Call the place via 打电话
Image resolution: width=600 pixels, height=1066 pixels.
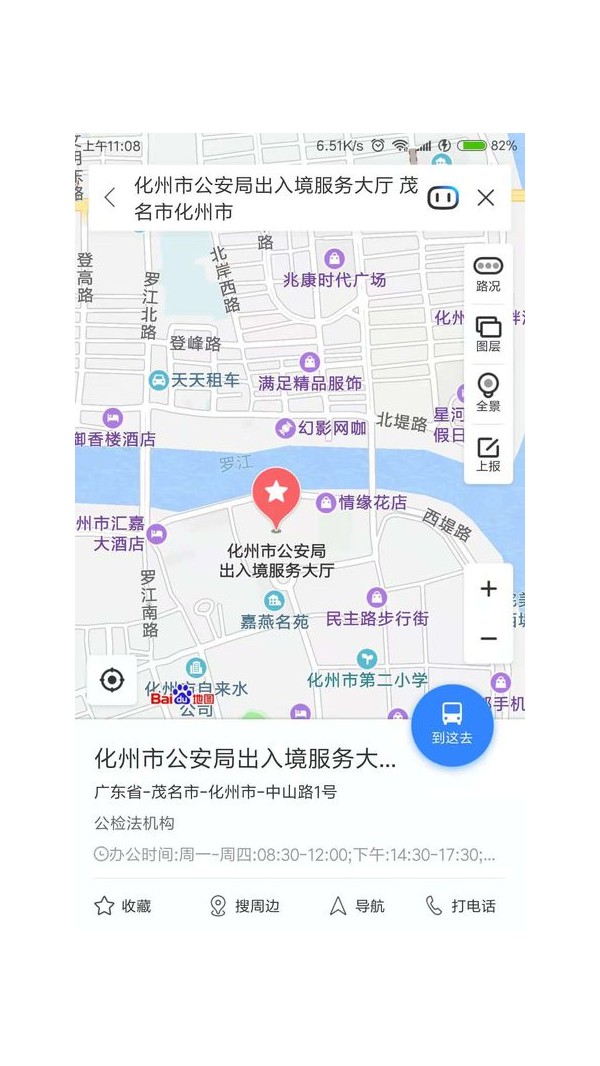[x=460, y=906]
